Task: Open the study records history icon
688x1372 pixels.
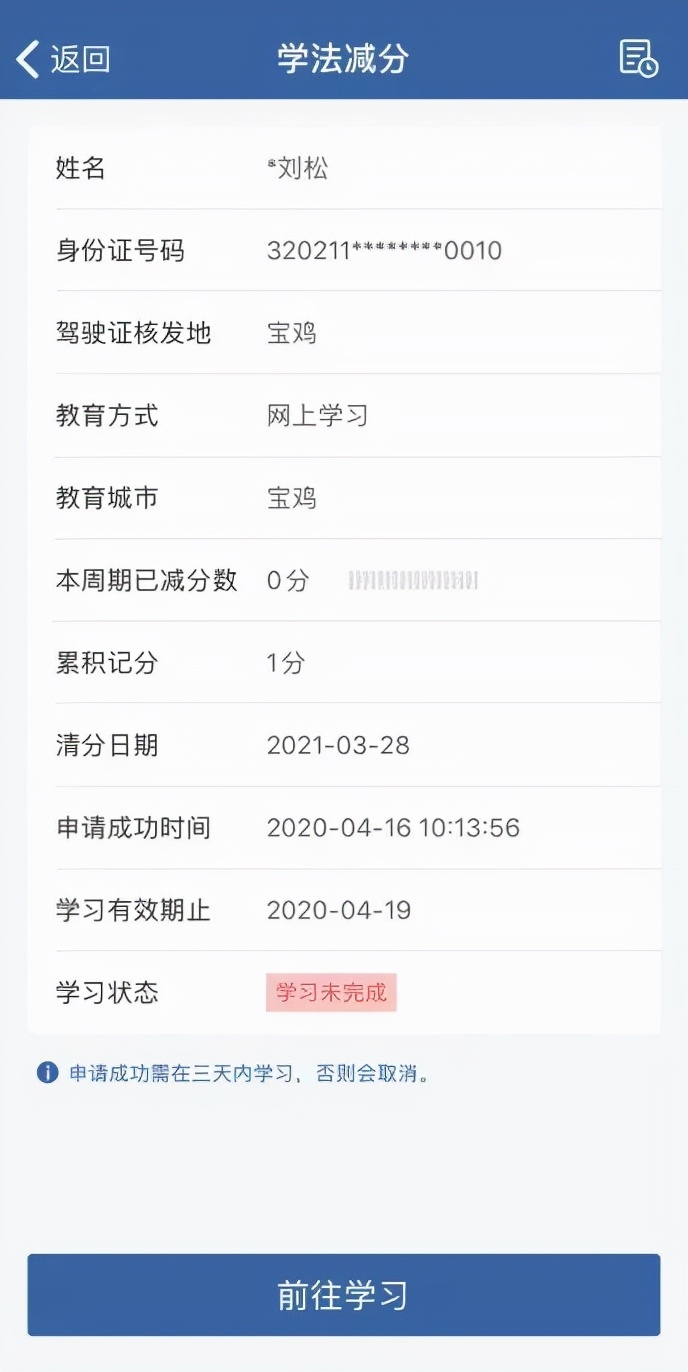Action: (x=639, y=58)
